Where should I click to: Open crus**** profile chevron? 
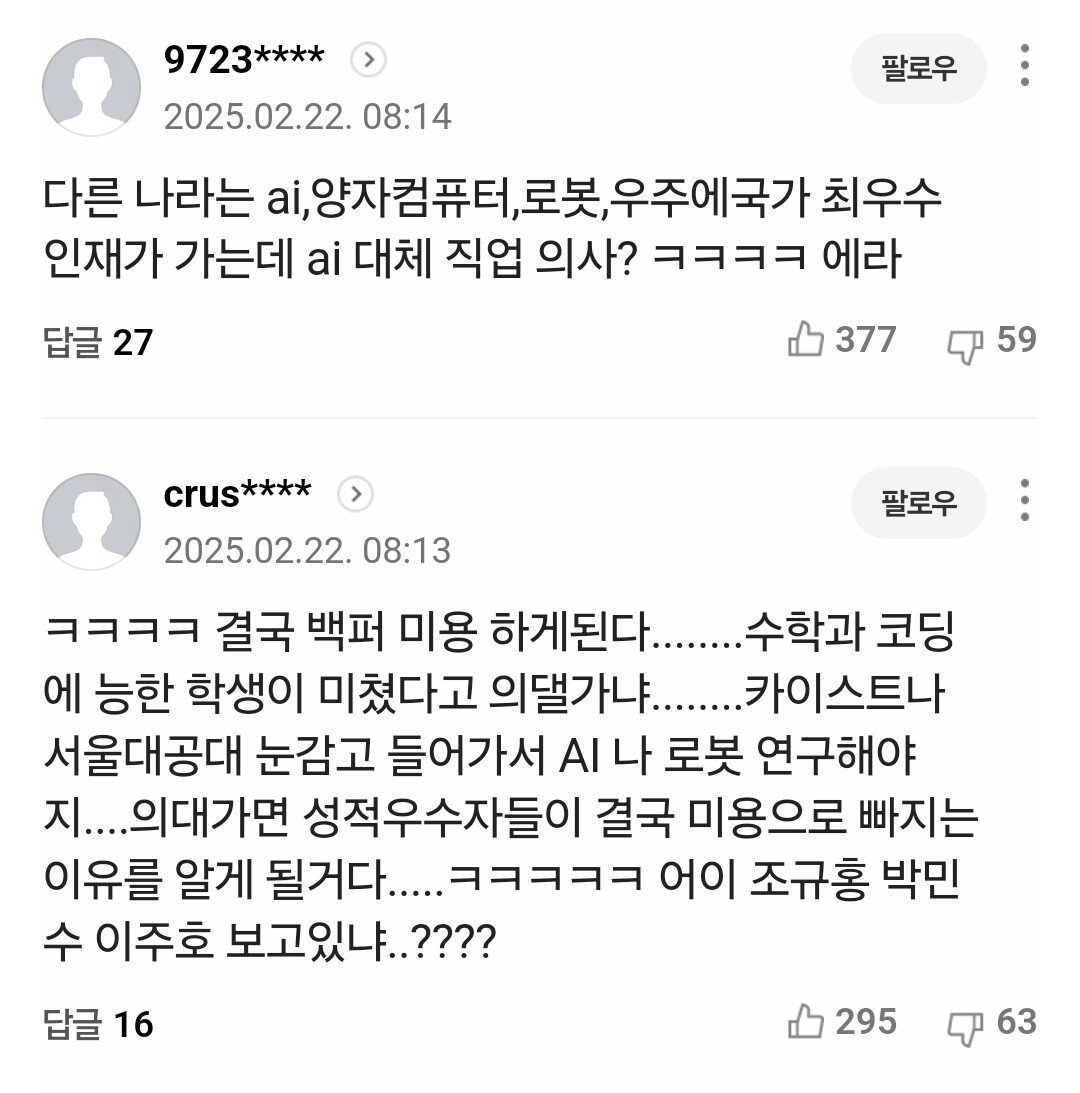click(356, 494)
